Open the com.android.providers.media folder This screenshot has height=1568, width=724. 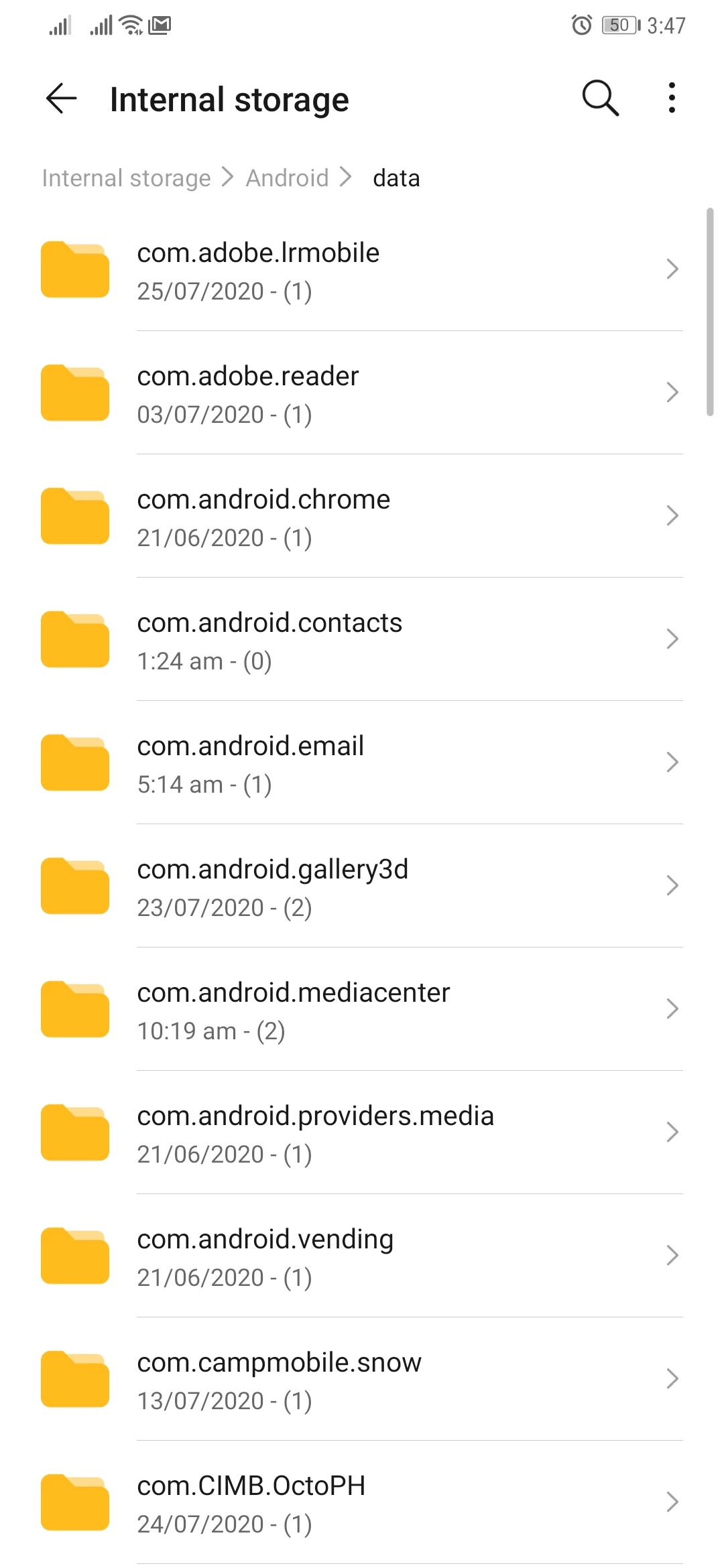click(x=362, y=1133)
